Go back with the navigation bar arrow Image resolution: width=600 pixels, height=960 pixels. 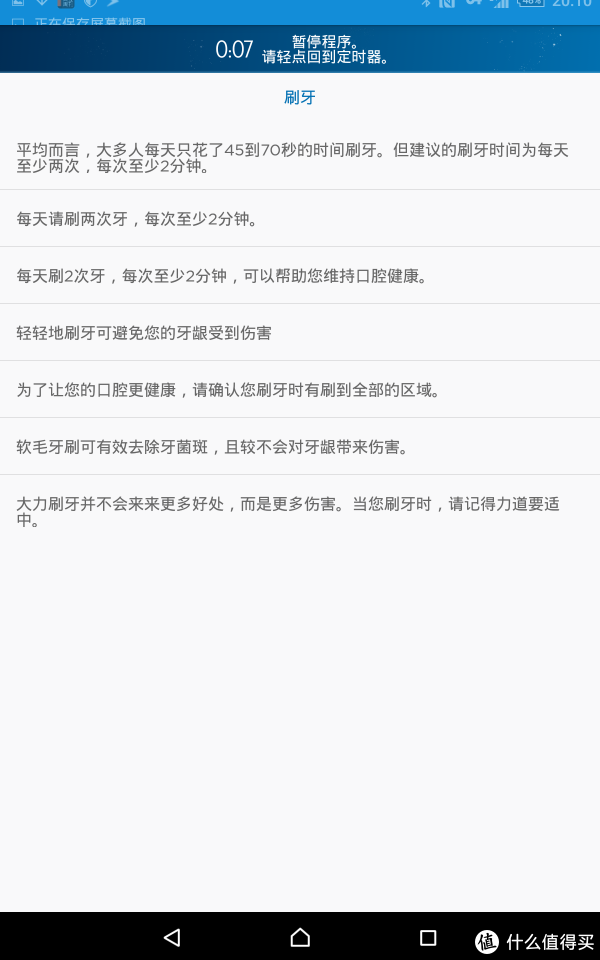point(172,937)
